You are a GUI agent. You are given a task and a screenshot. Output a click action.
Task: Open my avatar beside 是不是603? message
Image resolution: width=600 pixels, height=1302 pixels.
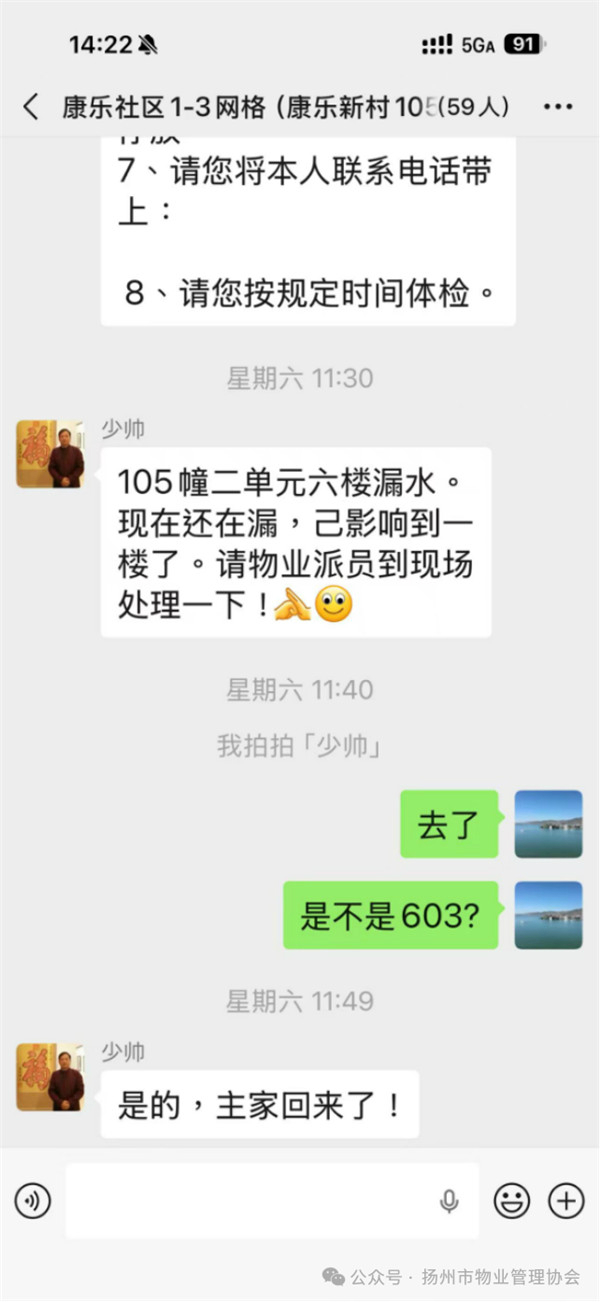pos(548,915)
